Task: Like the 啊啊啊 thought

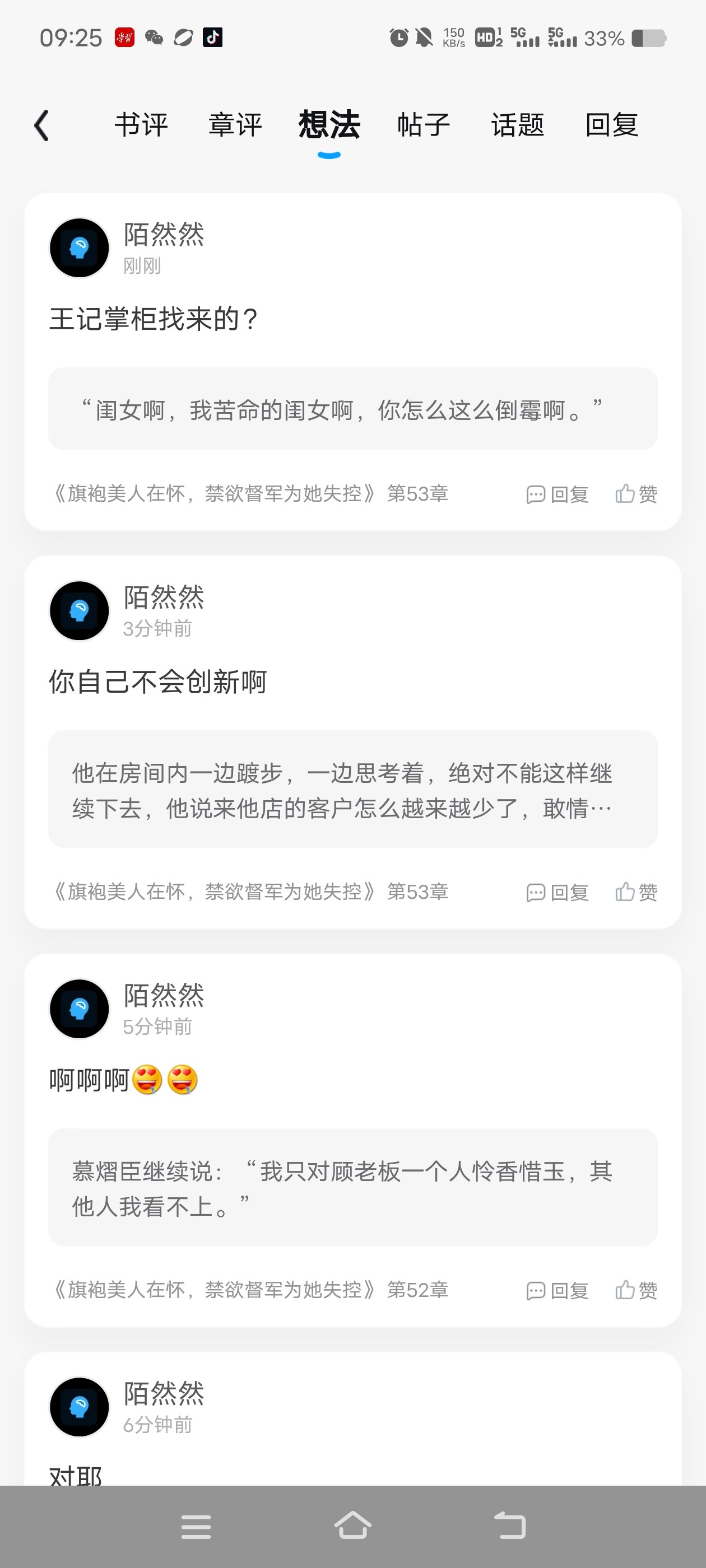Action: 636,1290
